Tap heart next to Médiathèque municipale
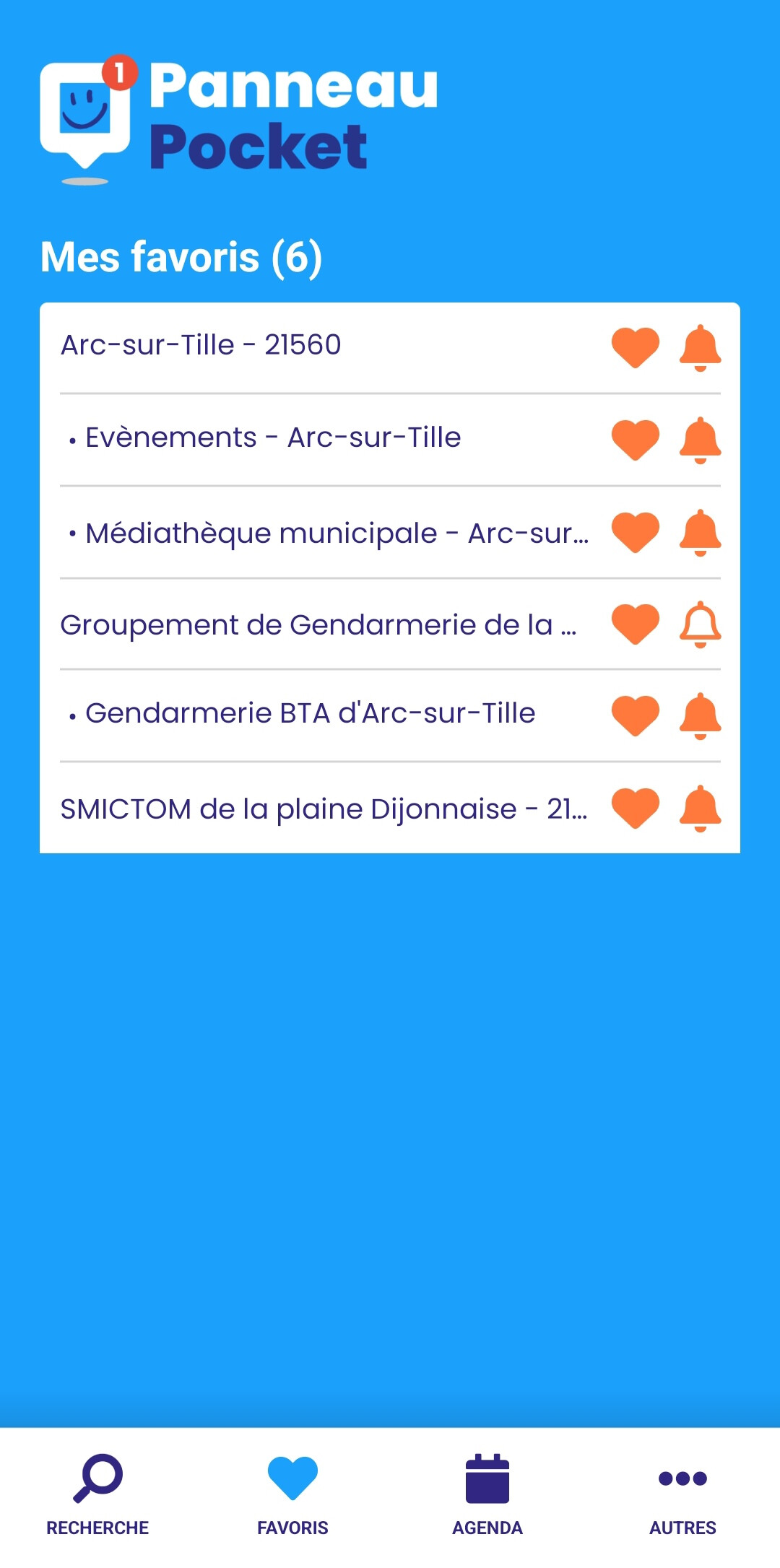This screenshot has width=780, height=1568. 635,532
